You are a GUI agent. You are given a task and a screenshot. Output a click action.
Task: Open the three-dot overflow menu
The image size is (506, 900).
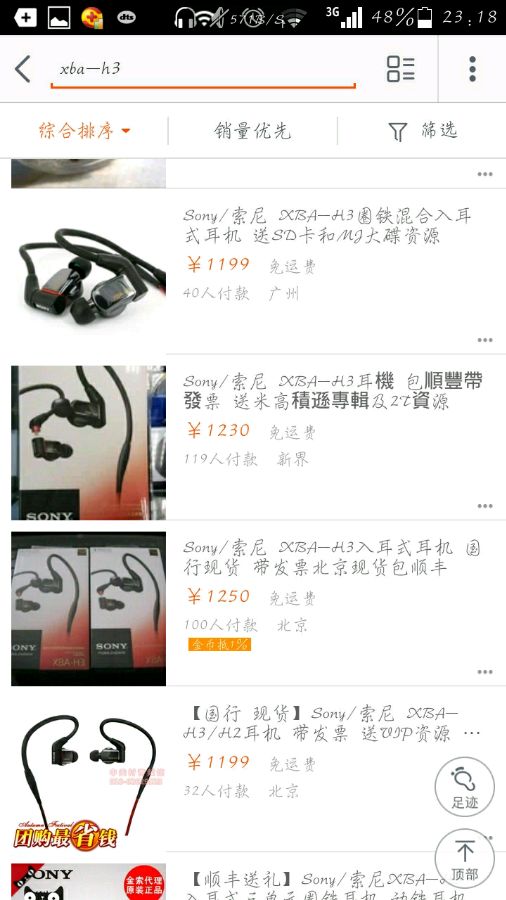click(x=472, y=69)
